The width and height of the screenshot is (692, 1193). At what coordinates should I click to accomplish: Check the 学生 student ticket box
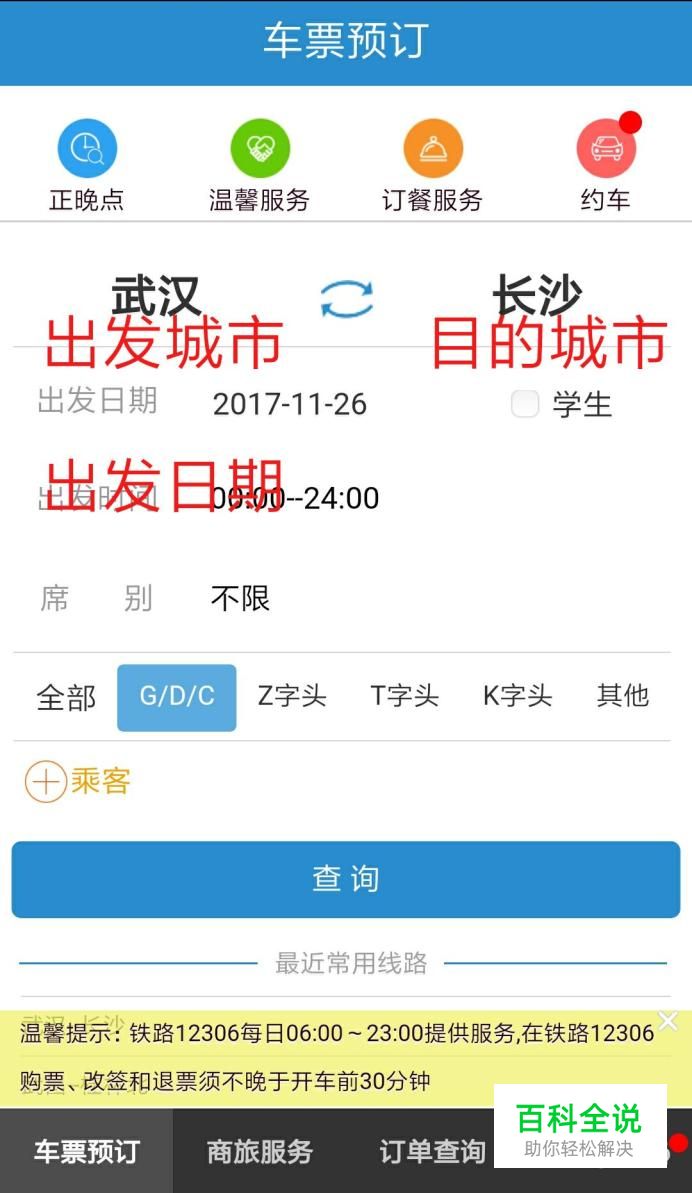(x=525, y=404)
